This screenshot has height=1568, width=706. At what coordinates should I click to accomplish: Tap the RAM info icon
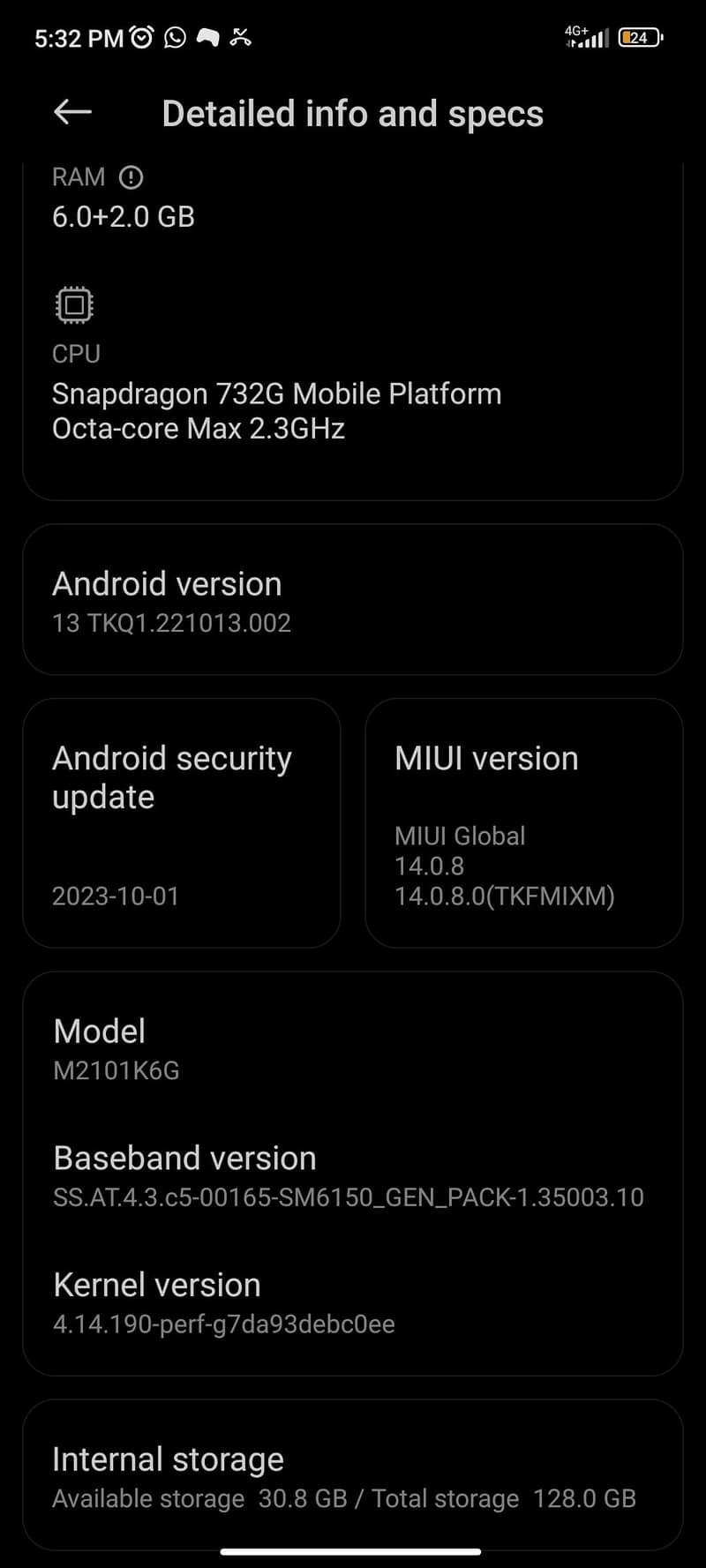[x=131, y=177]
